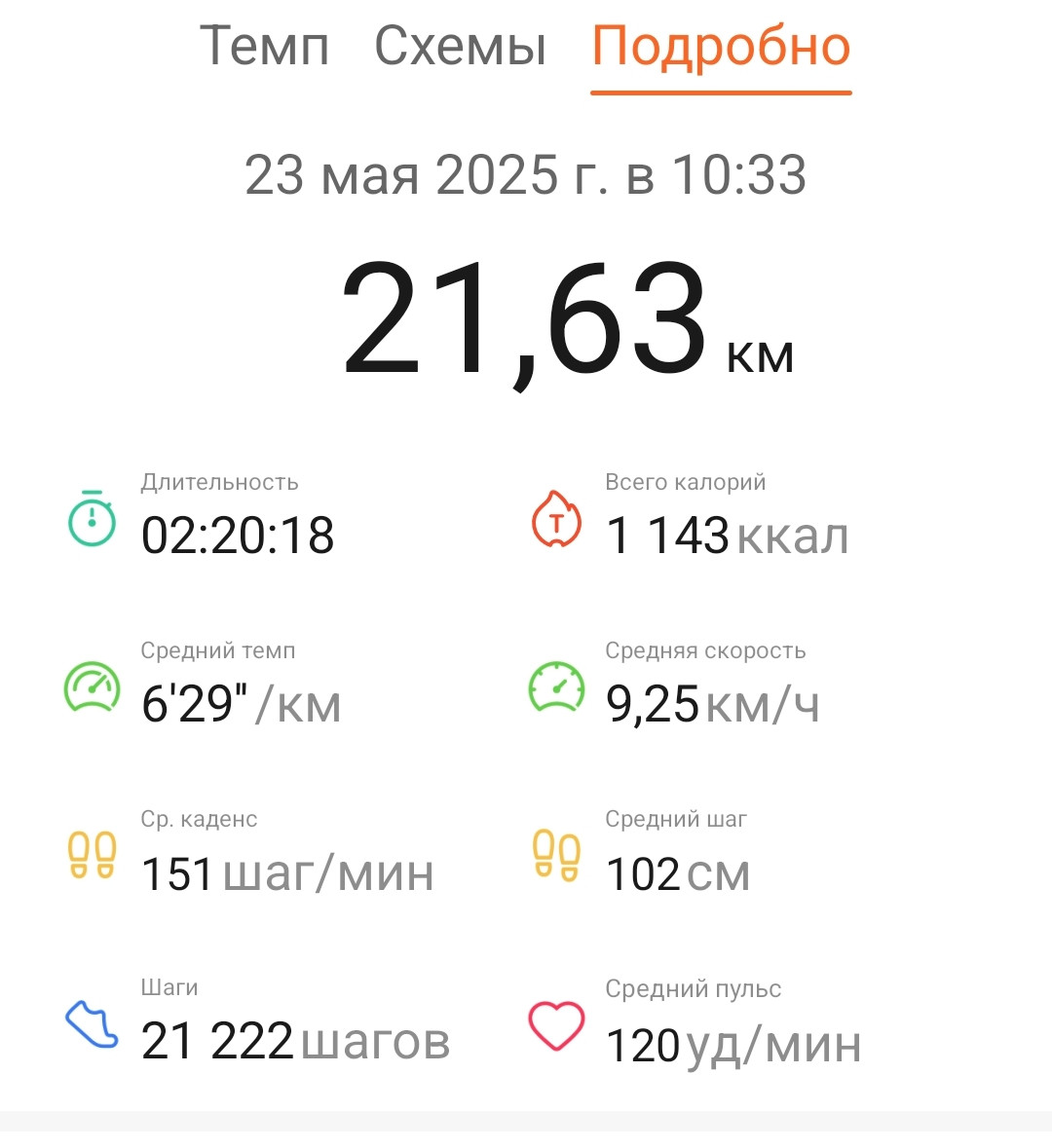The image size is (1052, 1148).
Task: Select the Подробно tab
Action: pyautogui.click(x=721, y=49)
